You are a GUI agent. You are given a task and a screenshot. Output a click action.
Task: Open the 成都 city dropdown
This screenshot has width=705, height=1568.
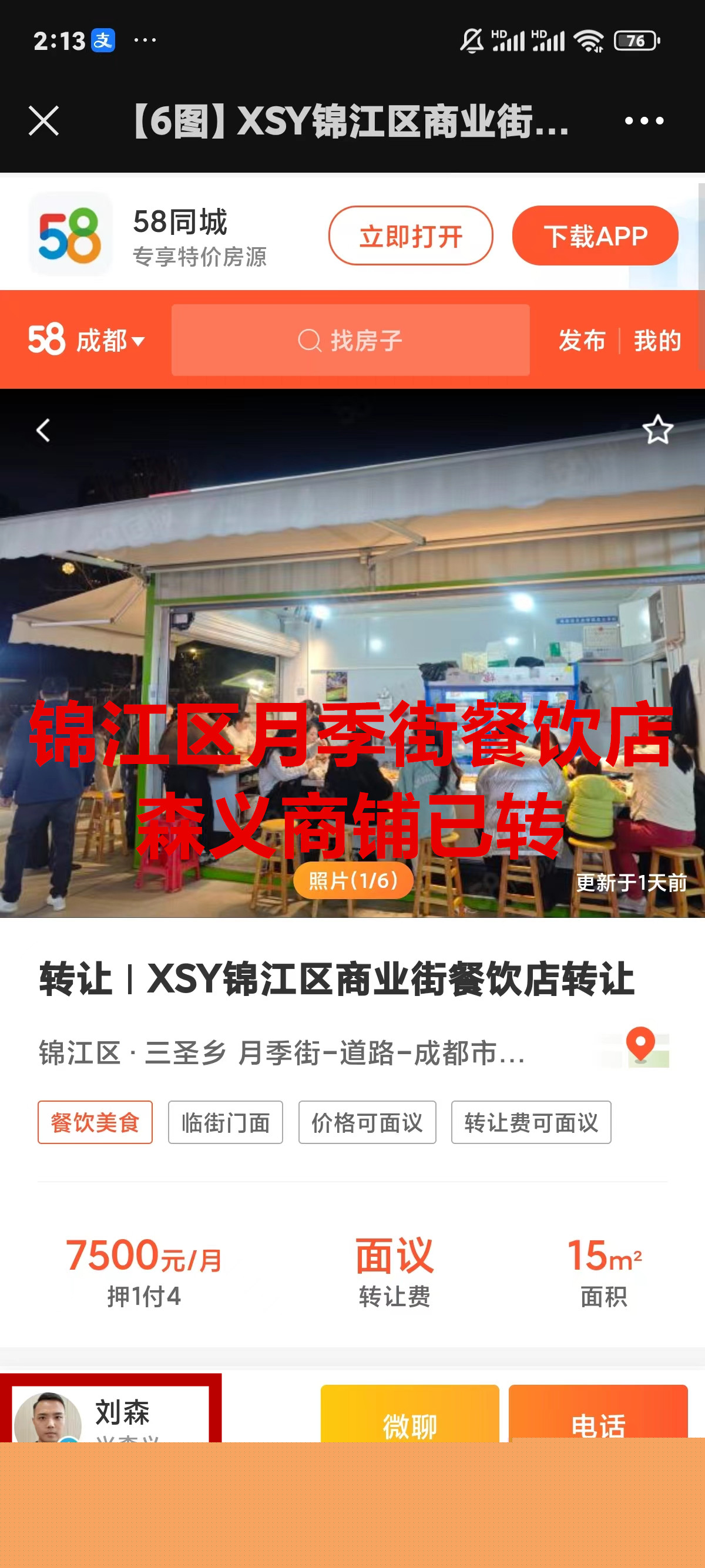[x=110, y=340]
